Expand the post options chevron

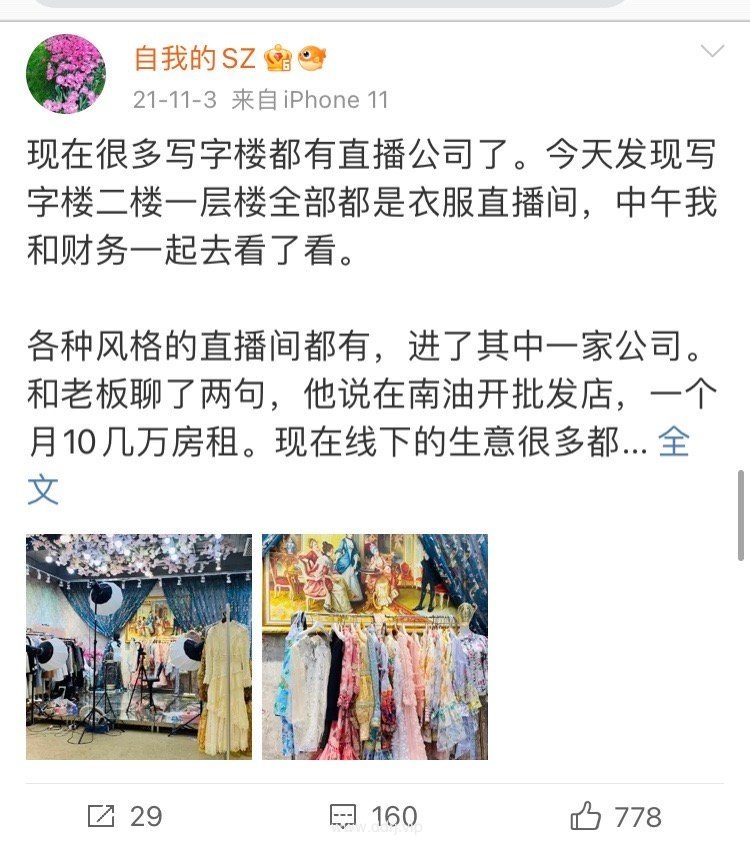pos(711,51)
